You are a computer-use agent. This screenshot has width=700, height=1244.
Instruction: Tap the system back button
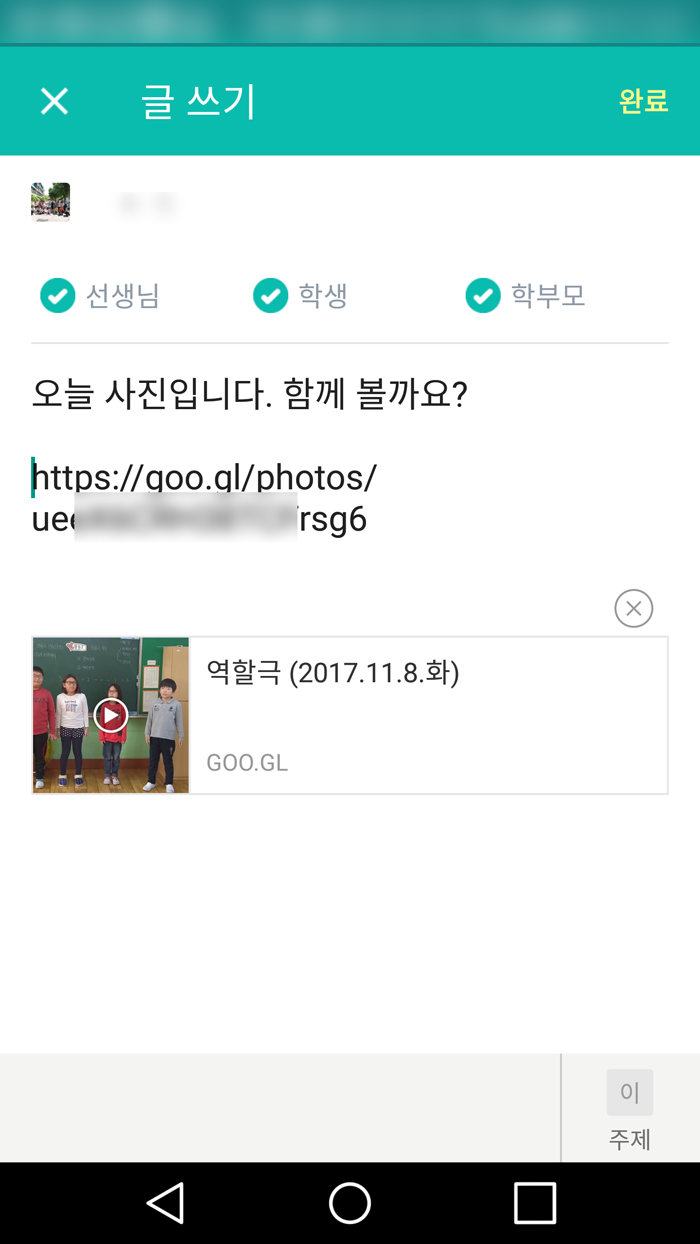165,1203
